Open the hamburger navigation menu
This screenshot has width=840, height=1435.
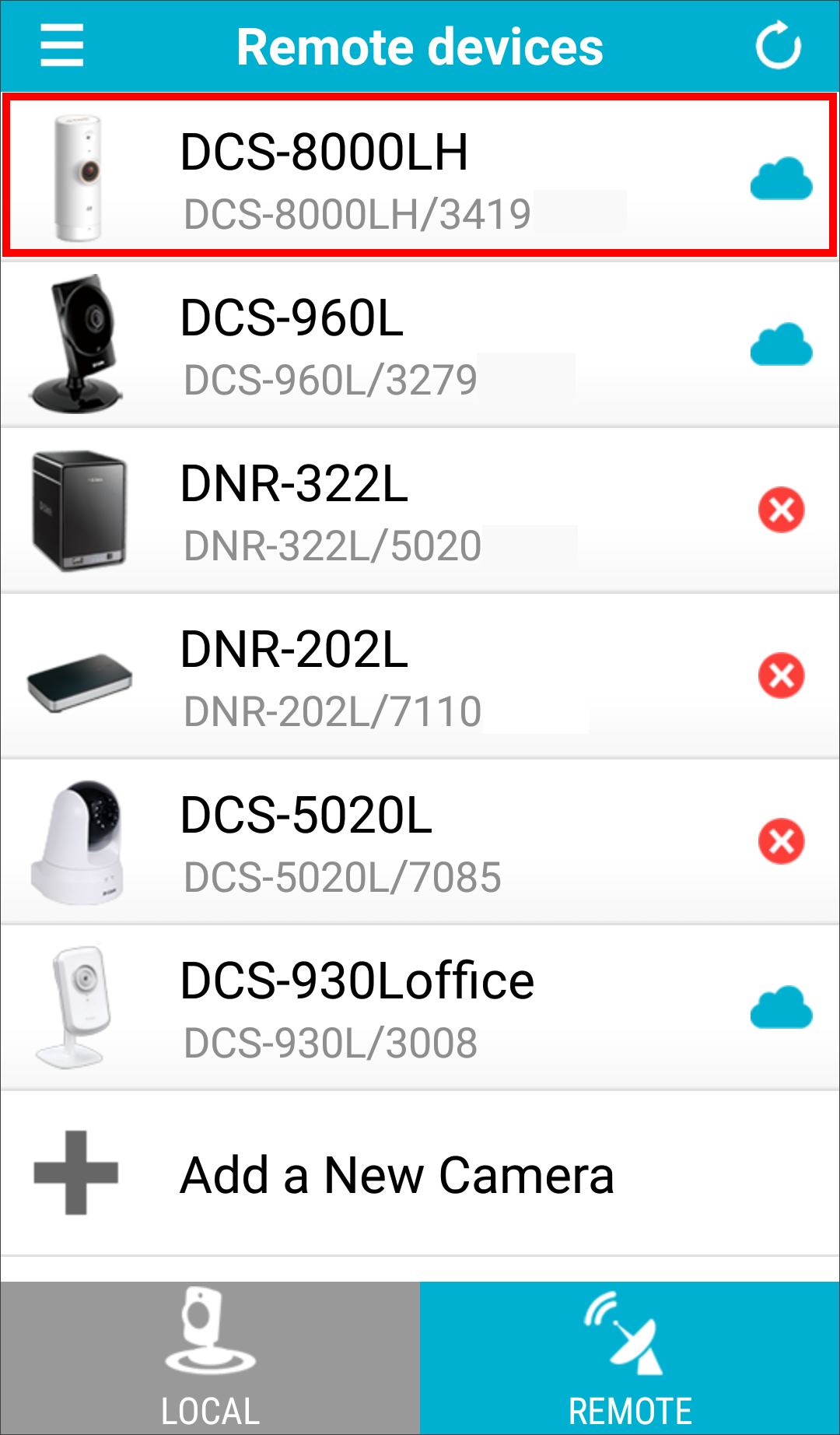(61, 45)
